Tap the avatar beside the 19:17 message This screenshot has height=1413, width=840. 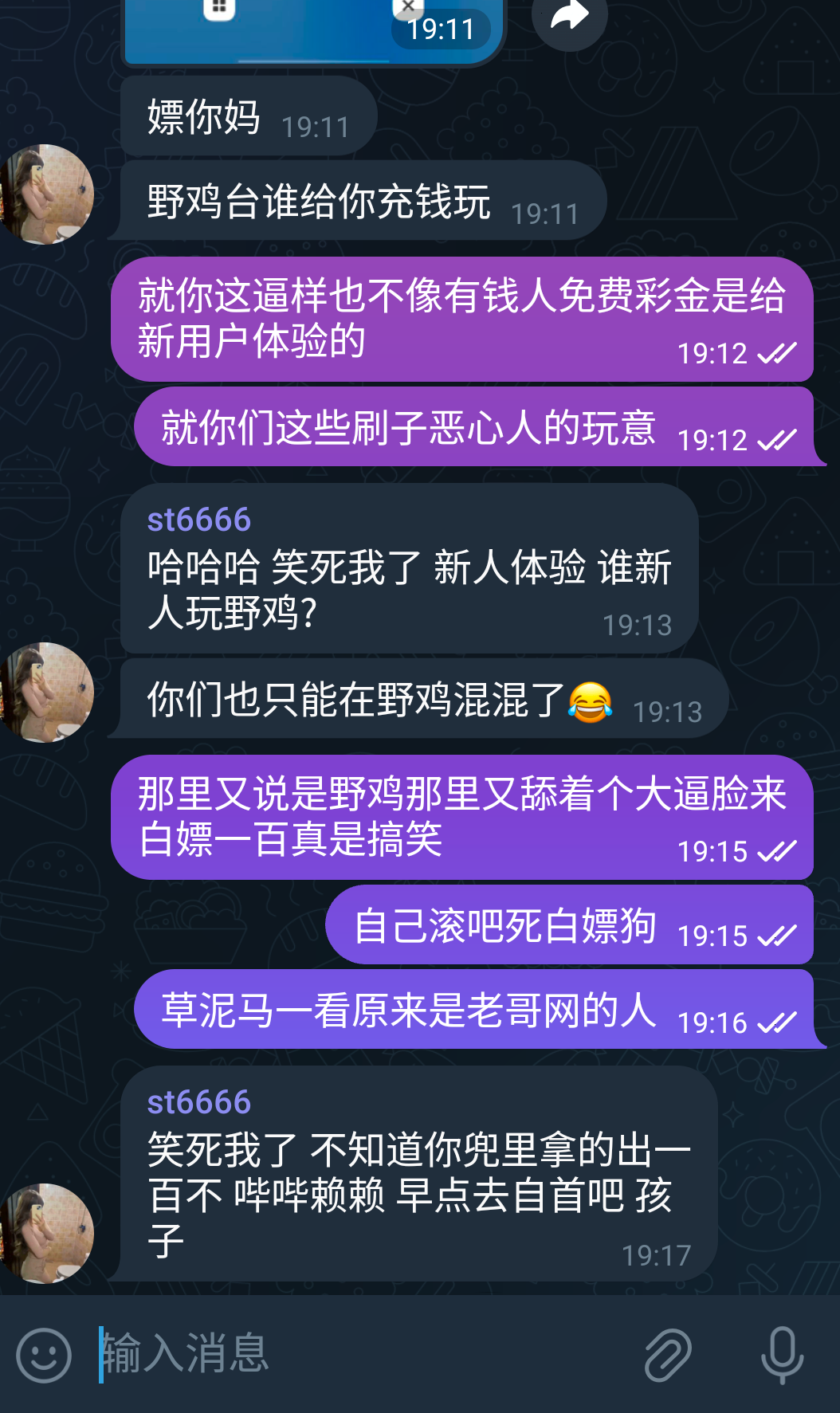pyautogui.click(x=47, y=1233)
